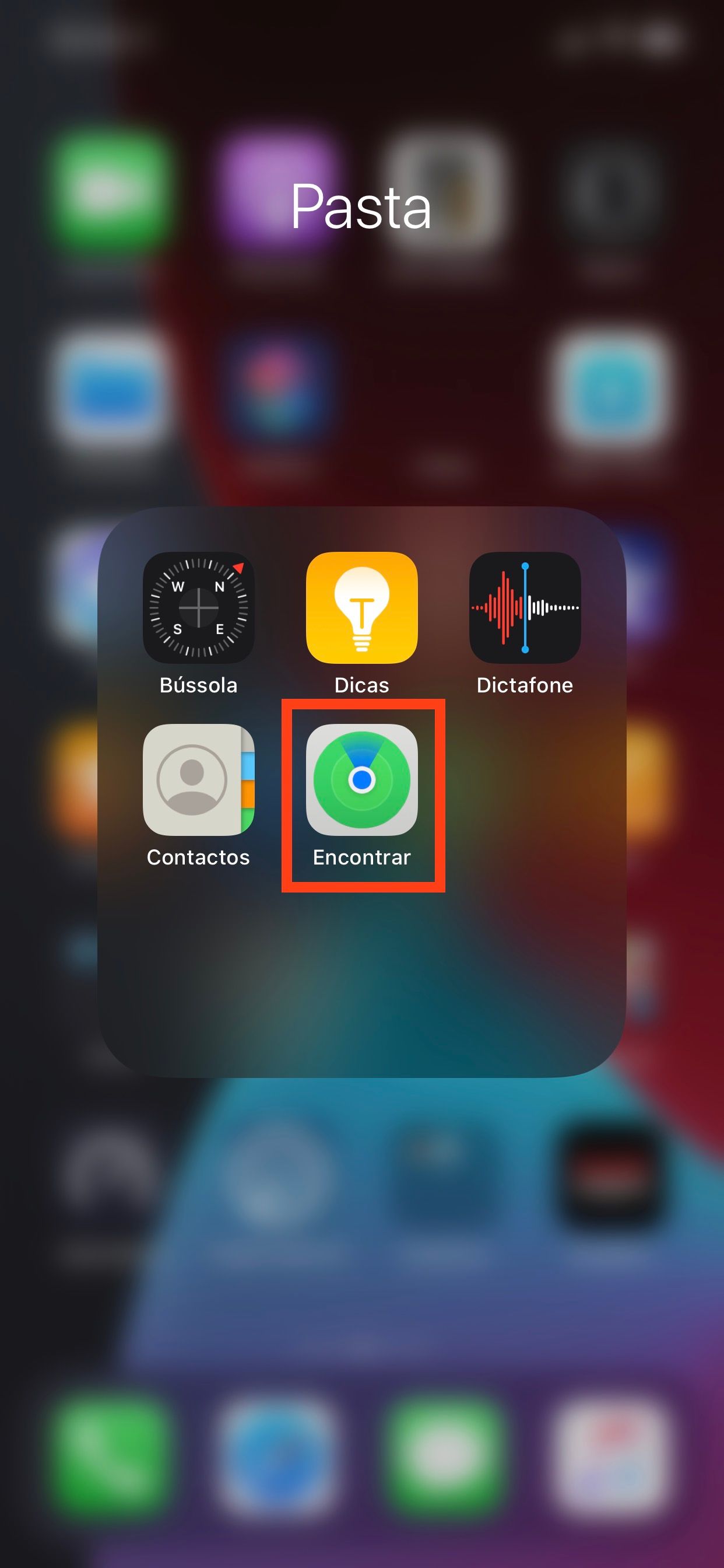724x1568 pixels.
Task: Open the Contactos app
Action: pyautogui.click(x=198, y=779)
